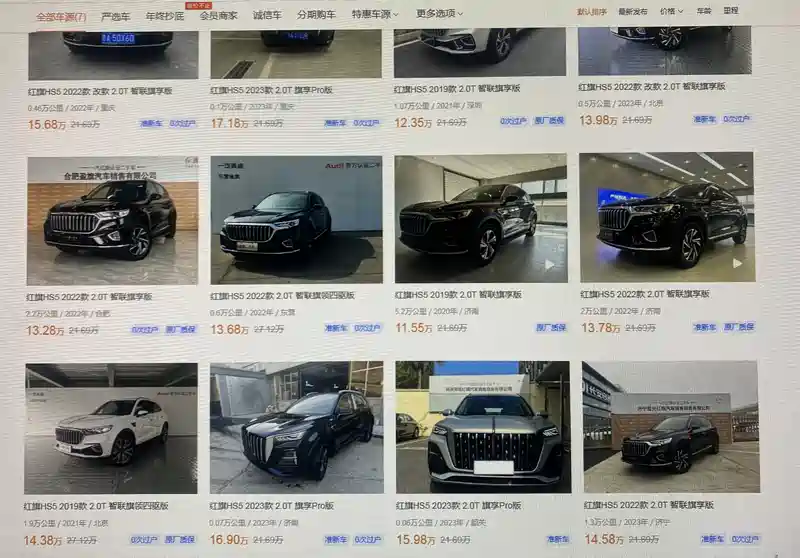
Task: Sort listings by 车龄
Action: point(704,11)
